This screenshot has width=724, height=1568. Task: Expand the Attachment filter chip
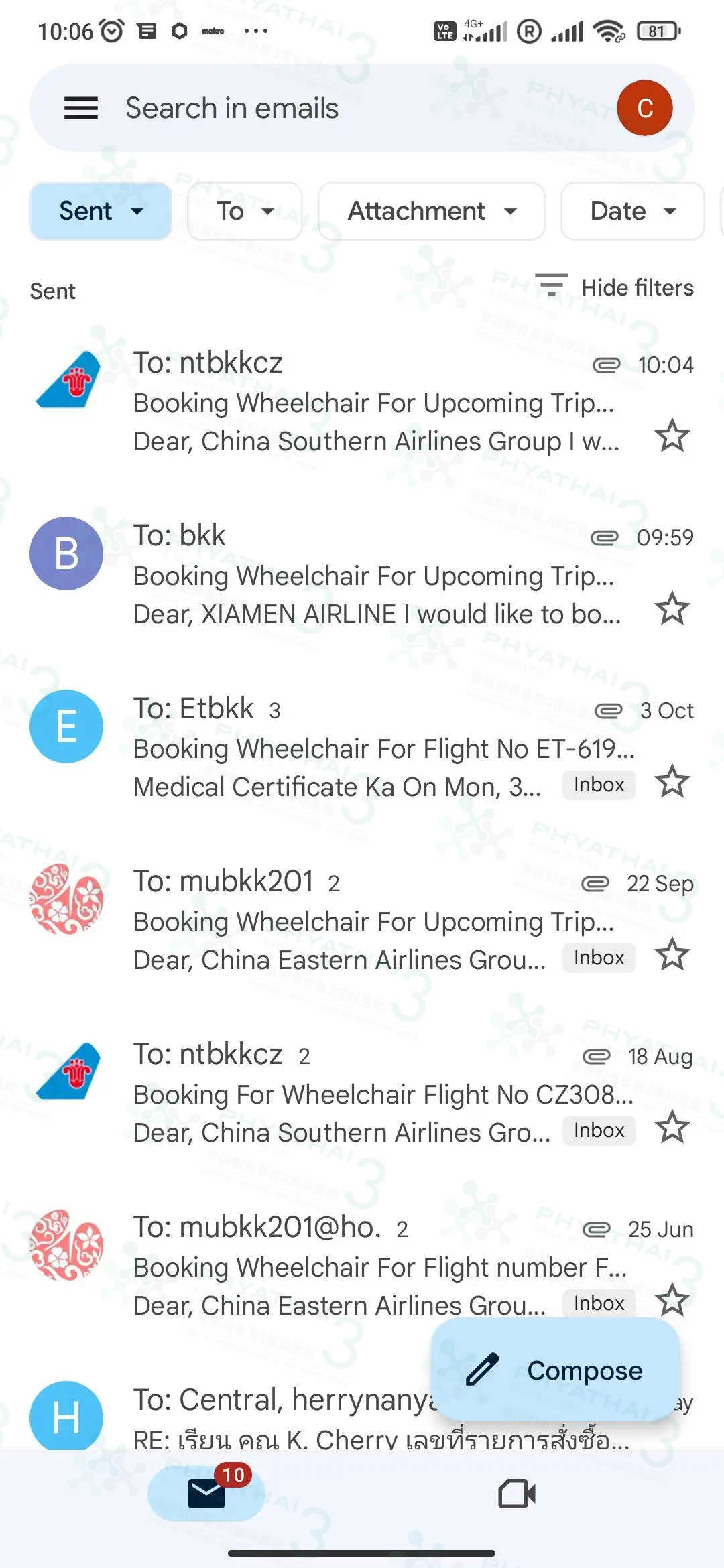tap(431, 211)
